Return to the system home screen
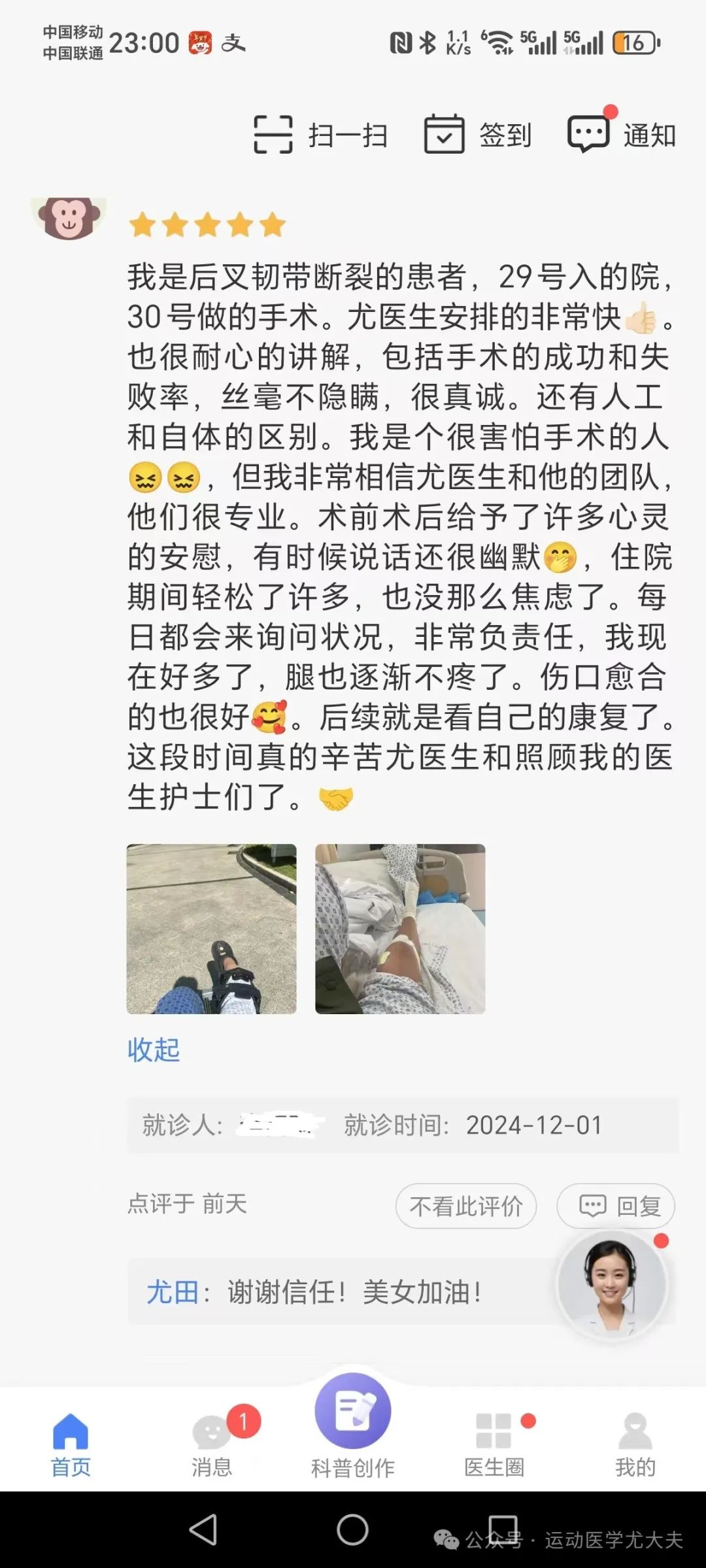This screenshot has width=706, height=1568. click(352, 1530)
